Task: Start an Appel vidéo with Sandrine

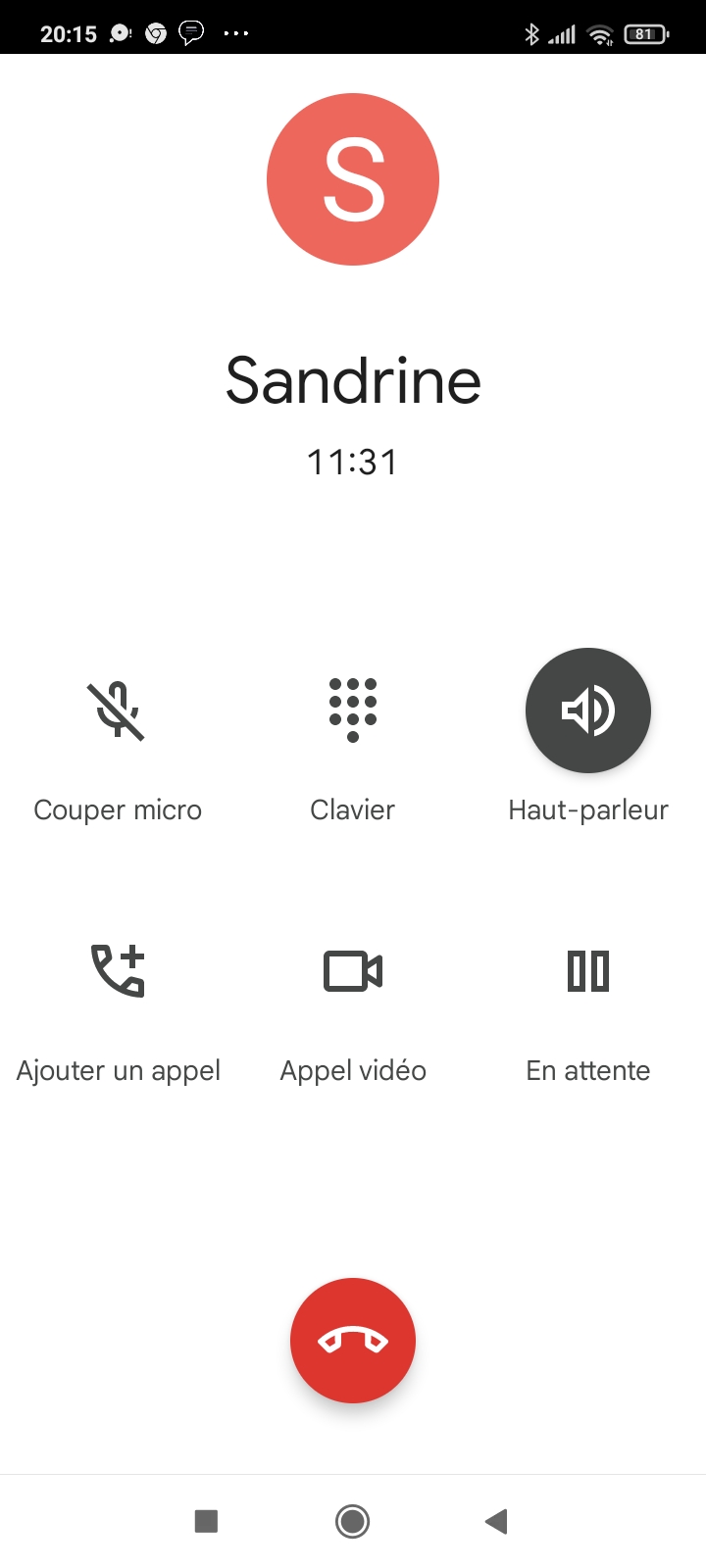Action: point(353,971)
